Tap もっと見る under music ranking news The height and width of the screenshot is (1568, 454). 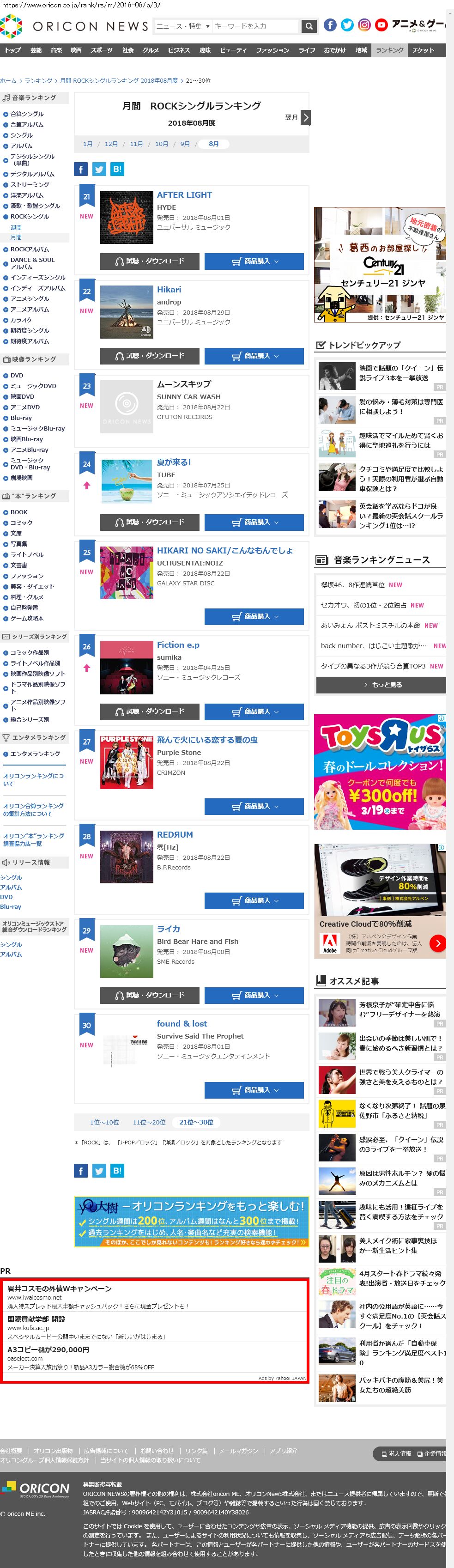click(381, 685)
